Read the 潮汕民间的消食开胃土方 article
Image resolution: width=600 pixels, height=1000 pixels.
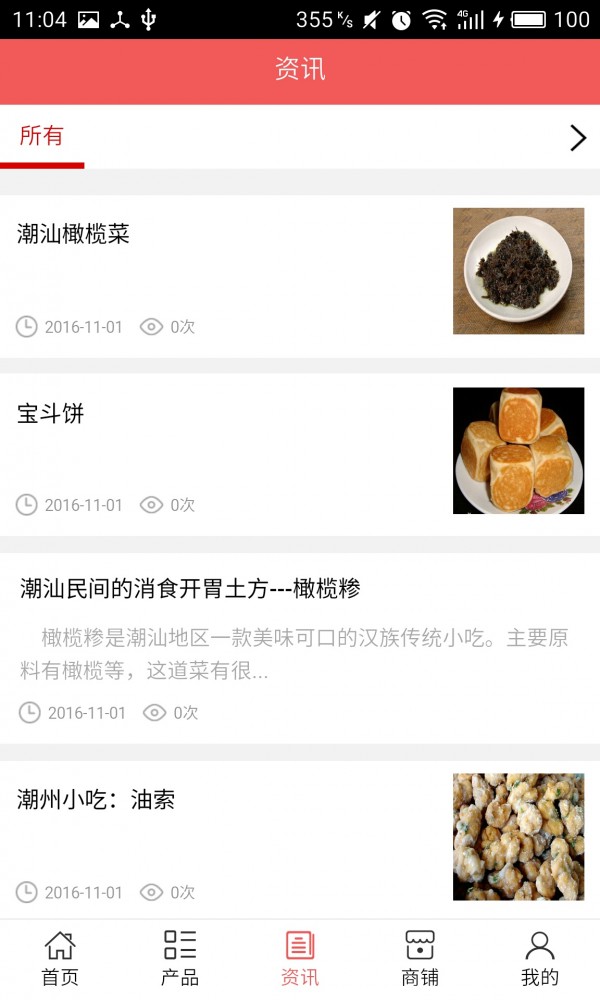pos(190,589)
